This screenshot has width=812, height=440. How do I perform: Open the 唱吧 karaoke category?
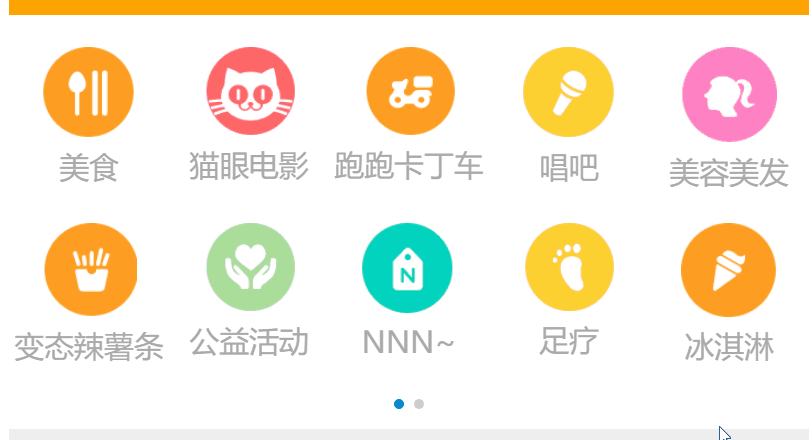pos(568,93)
